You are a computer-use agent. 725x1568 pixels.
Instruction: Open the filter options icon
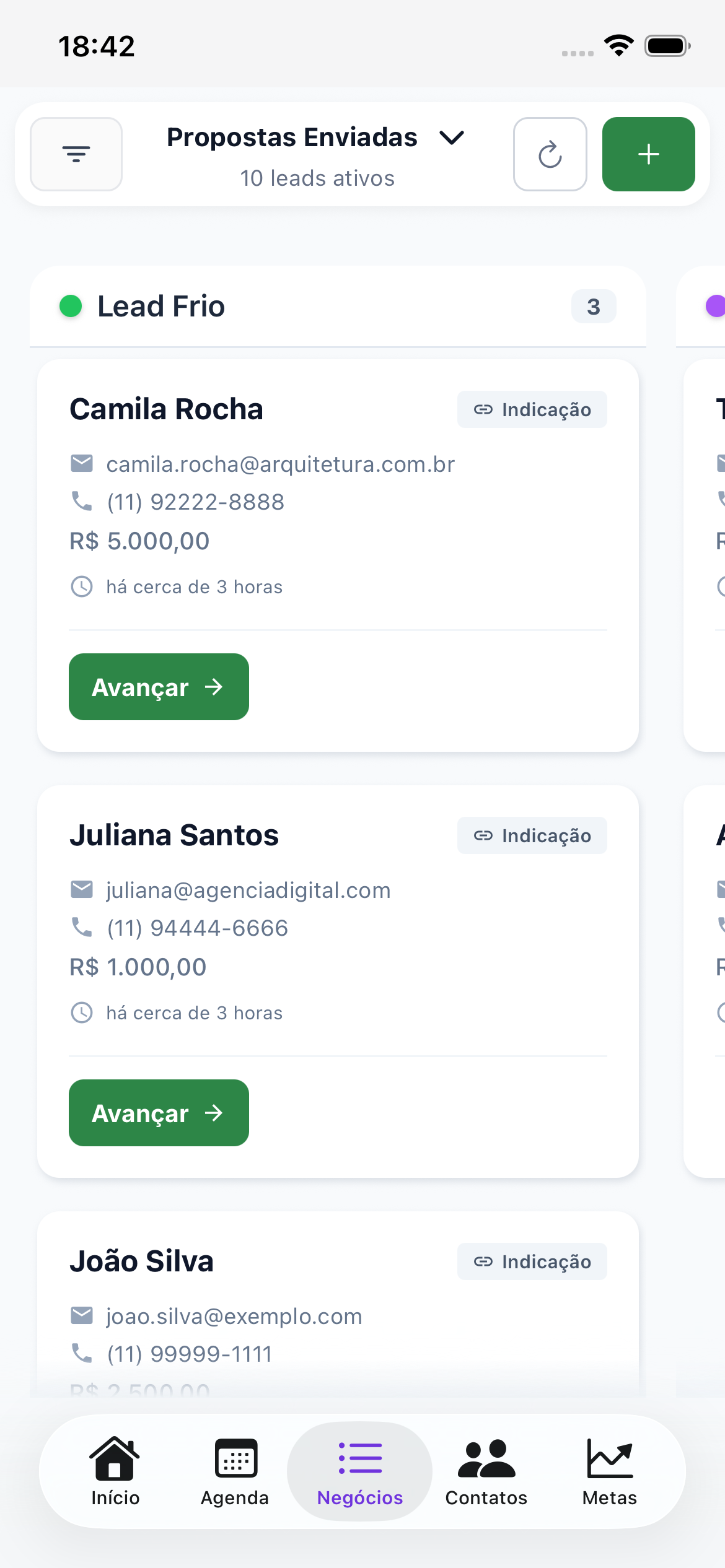(76, 154)
